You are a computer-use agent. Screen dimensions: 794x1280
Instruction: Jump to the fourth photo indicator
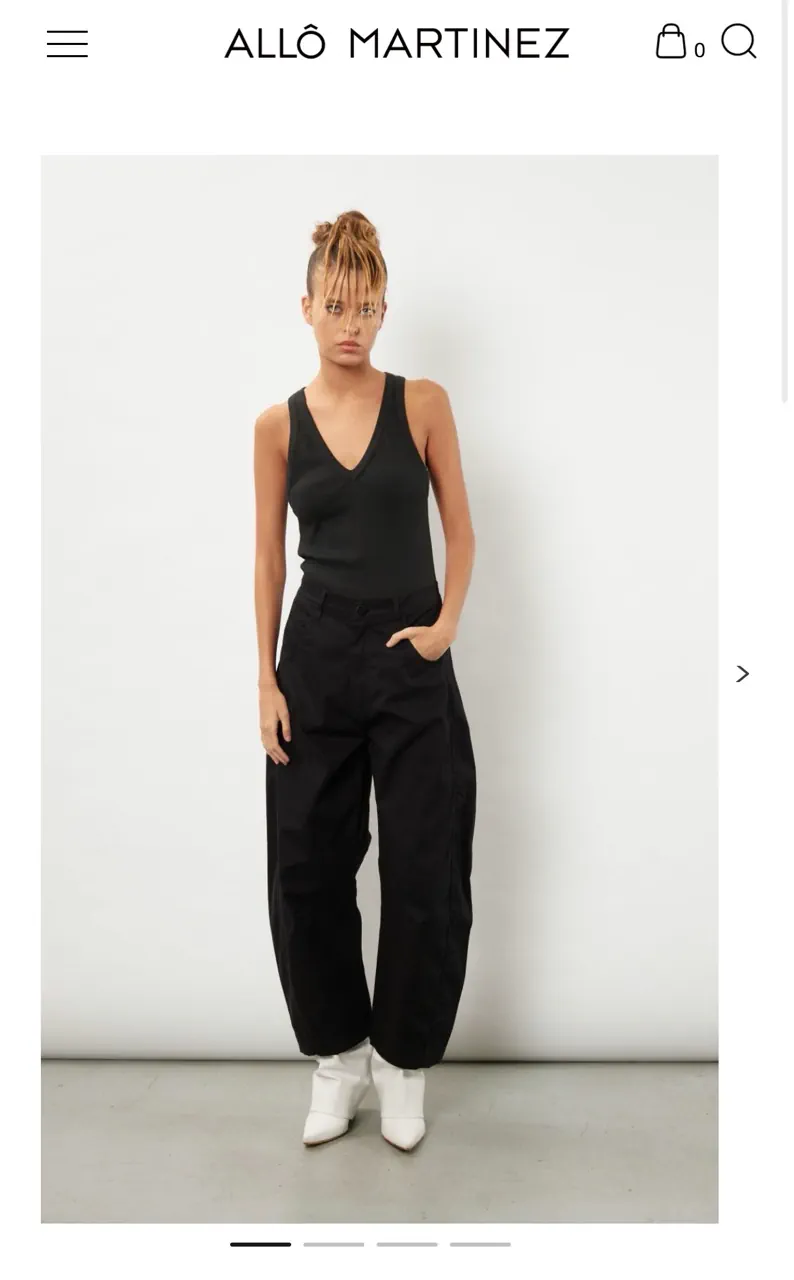click(x=480, y=1244)
